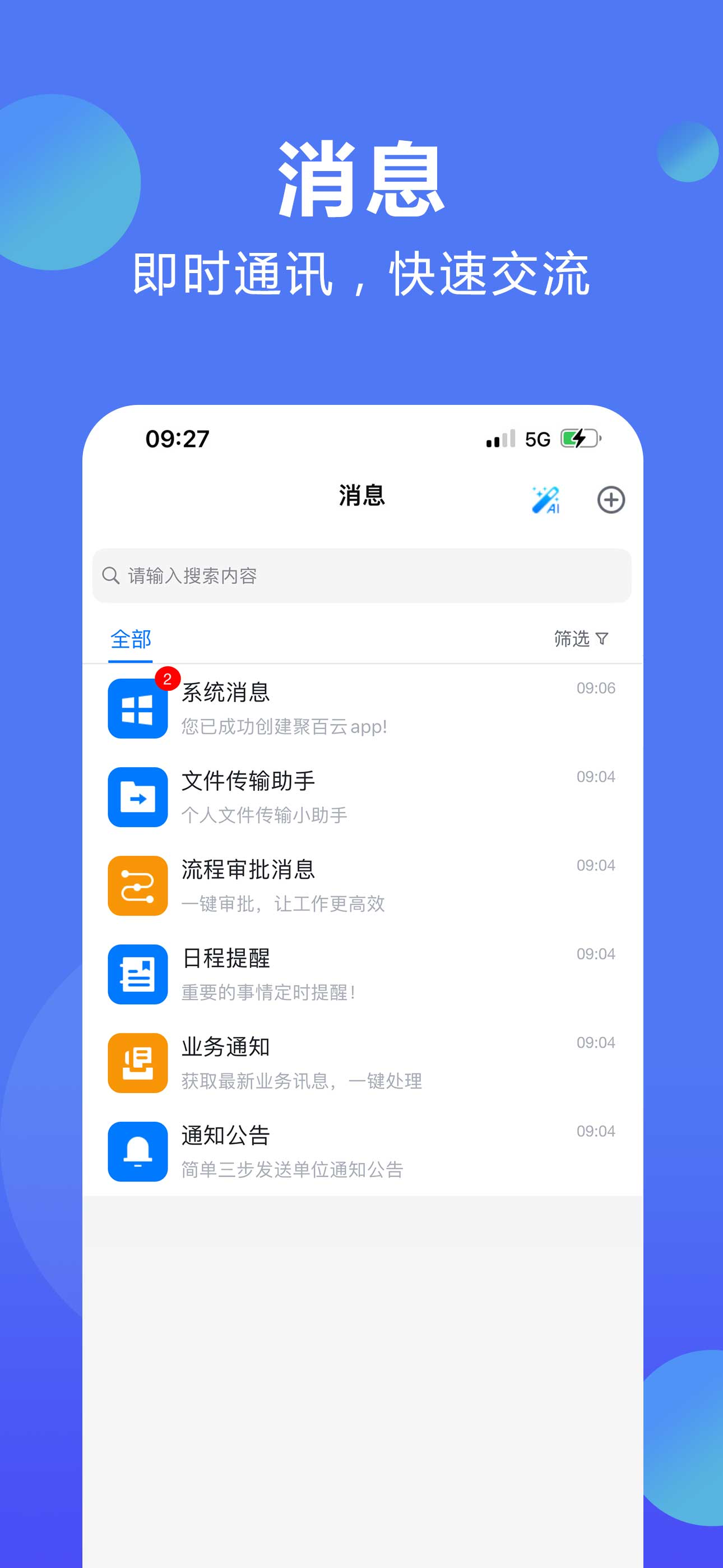
Task: Tap the search magnifier icon
Action: point(111,575)
